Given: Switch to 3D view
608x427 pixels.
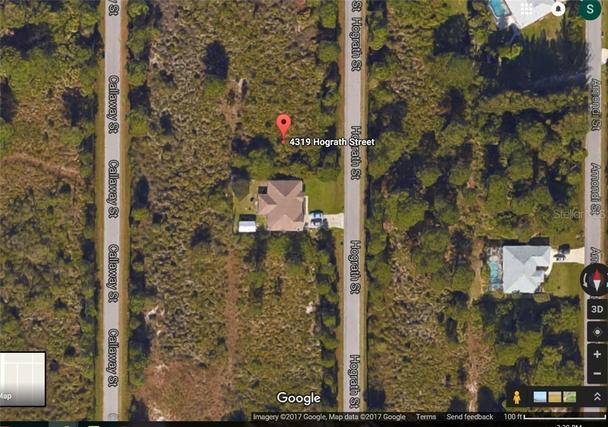Looking at the screenshot, I should [596, 309].
